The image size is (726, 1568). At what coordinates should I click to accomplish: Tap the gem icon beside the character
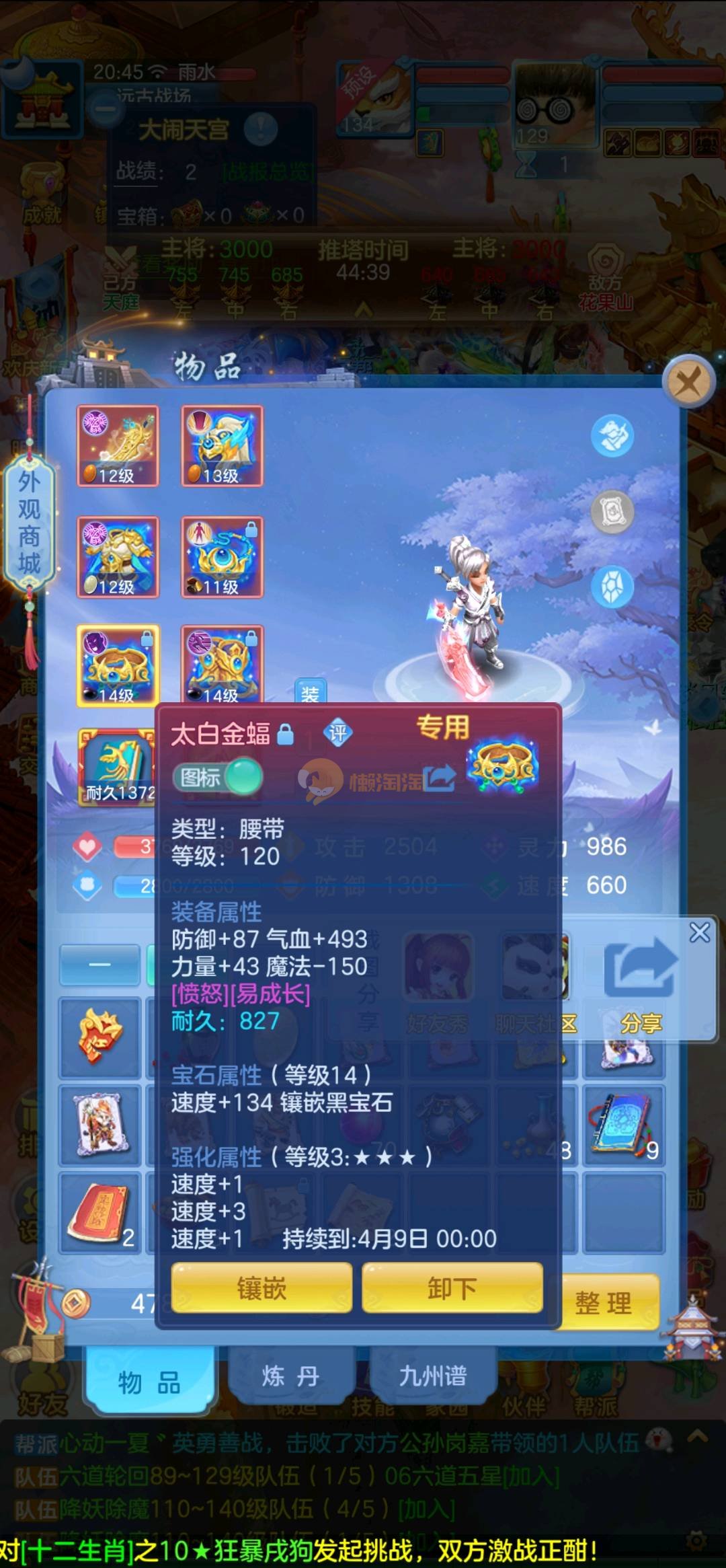click(612, 587)
